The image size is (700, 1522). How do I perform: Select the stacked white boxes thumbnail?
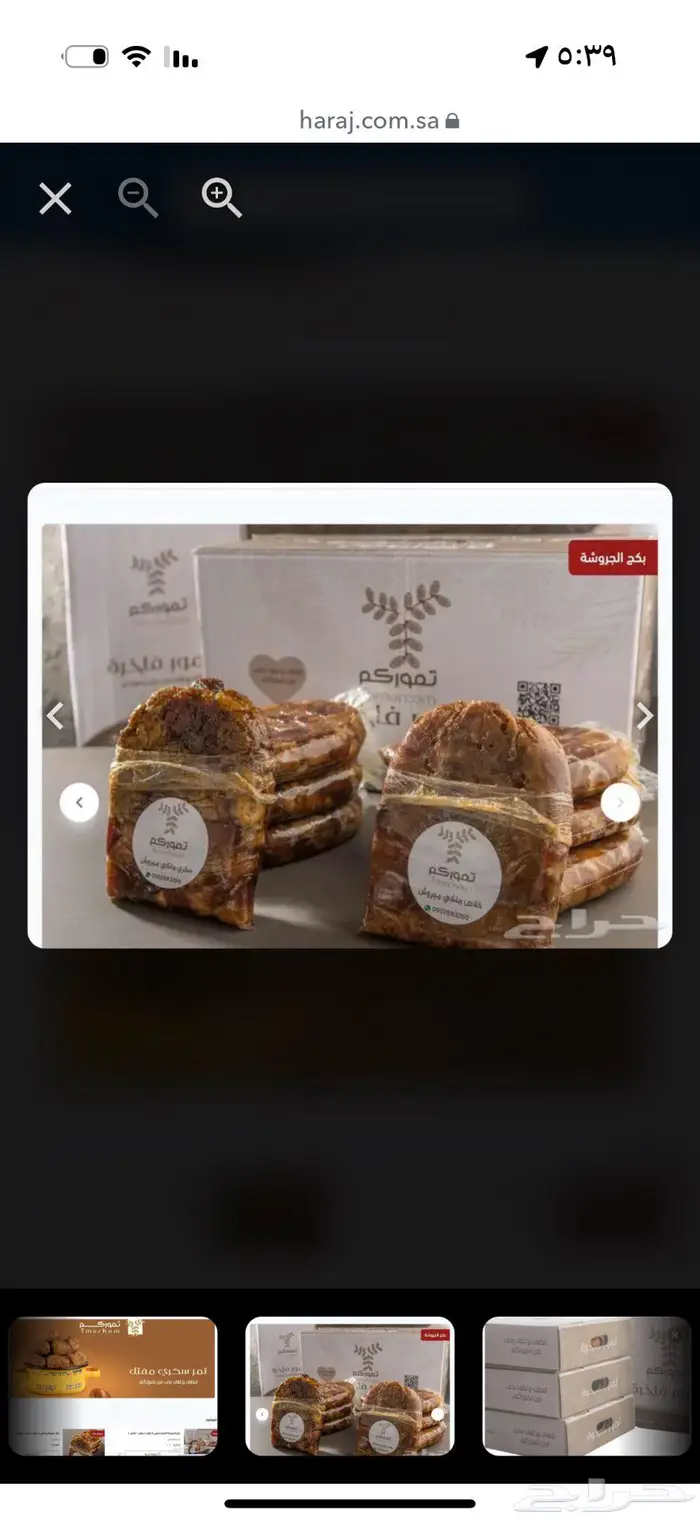tap(587, 1385)
